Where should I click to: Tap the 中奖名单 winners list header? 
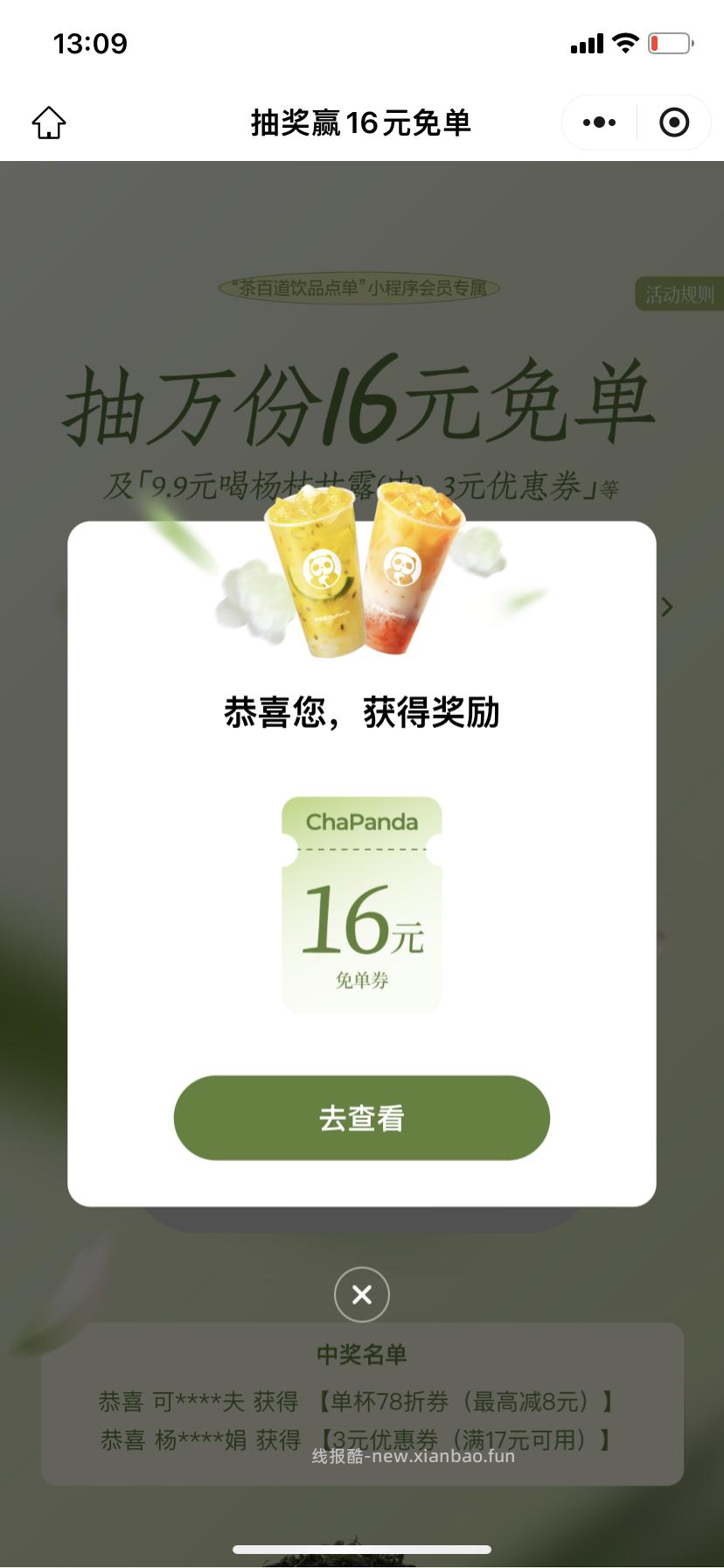tap(362, 1354)
